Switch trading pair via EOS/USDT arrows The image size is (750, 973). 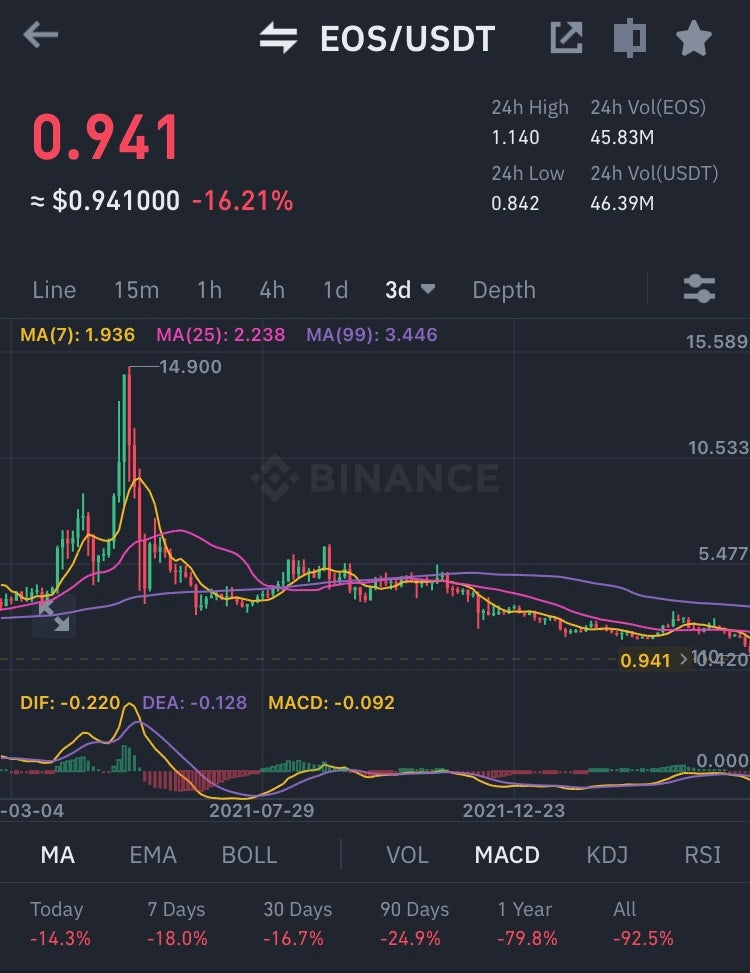pos(279,39)
